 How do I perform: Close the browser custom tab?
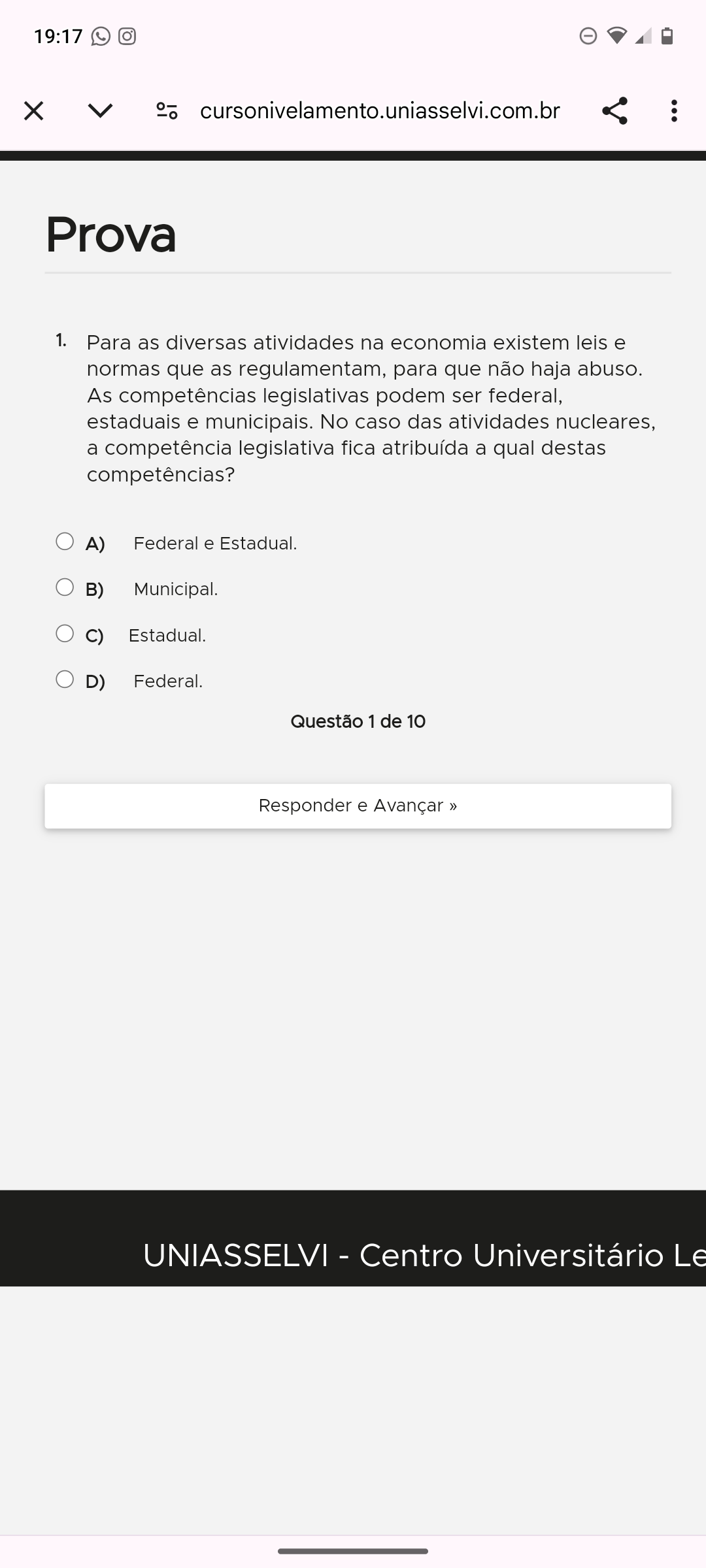pos(33,111)
